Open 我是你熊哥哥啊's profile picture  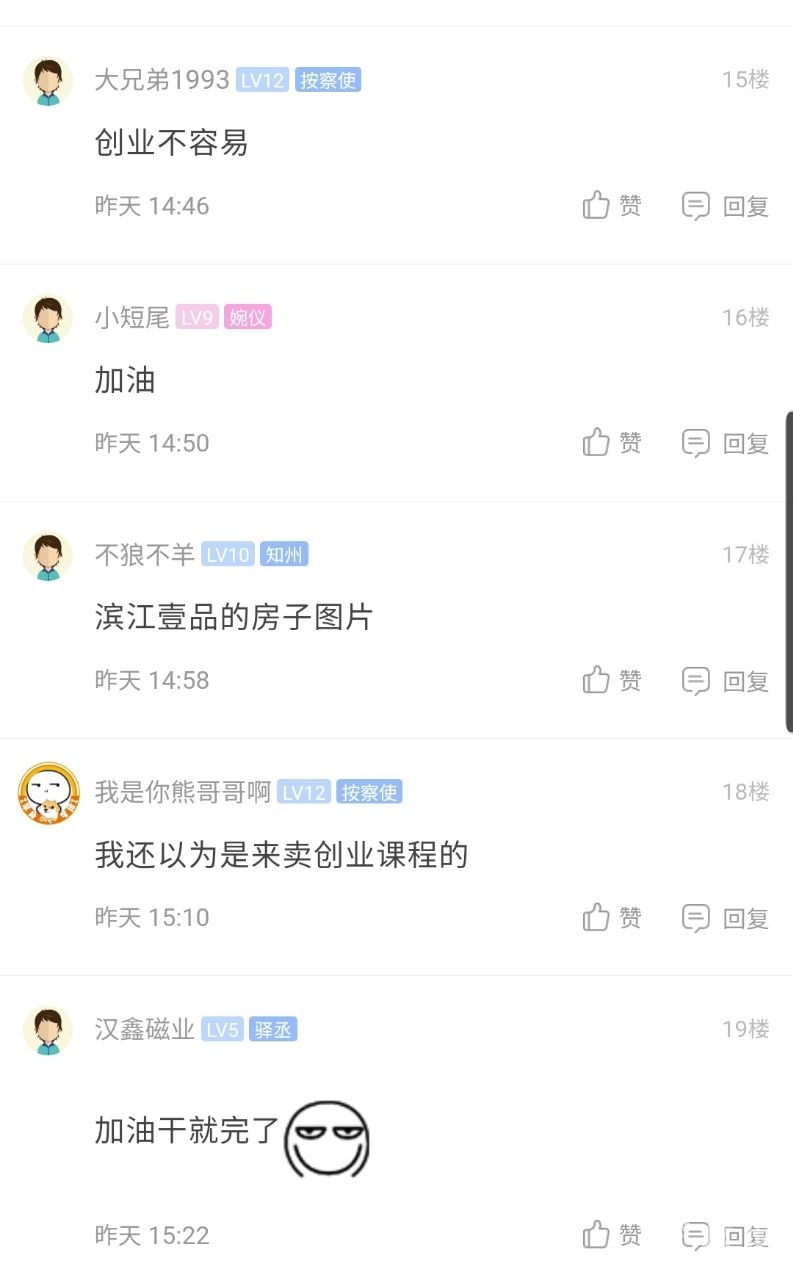point(48,793)
